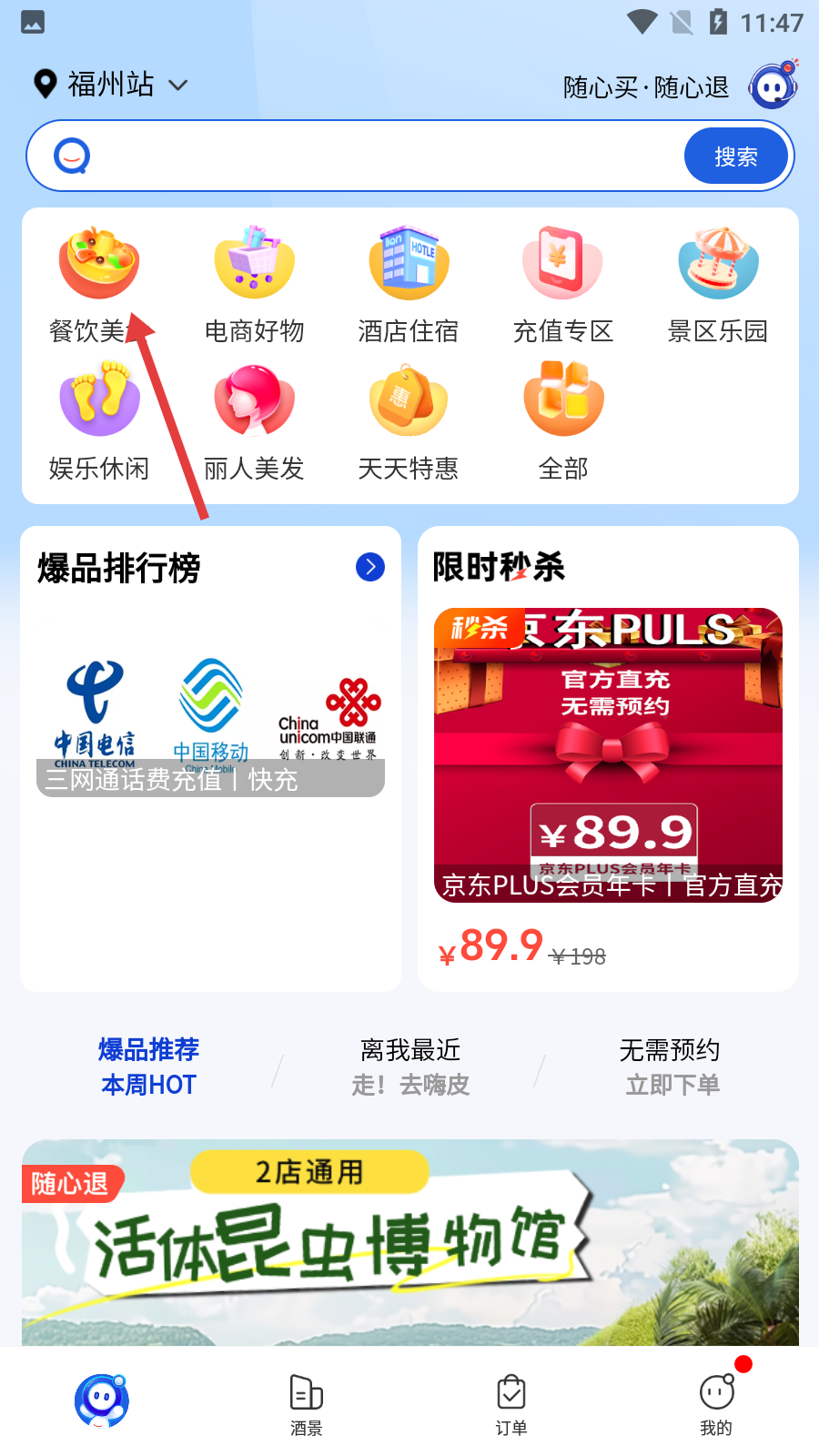Open the 福州站 city selector
This screenshot has height=1456, width=819.
[x=110, y=85]
